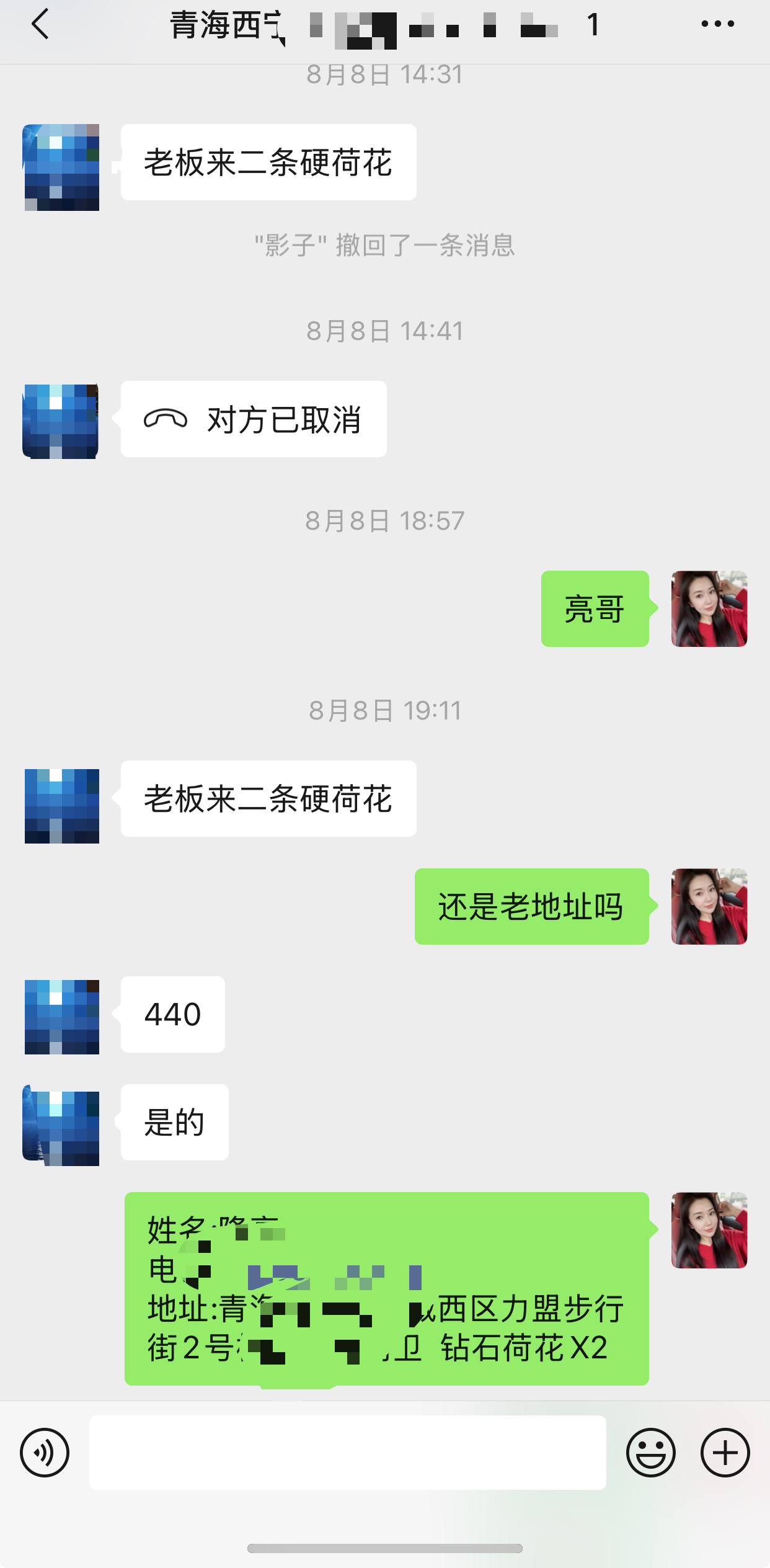Switch to voice input icon
770x1568 pixels.
point(44,1451)
